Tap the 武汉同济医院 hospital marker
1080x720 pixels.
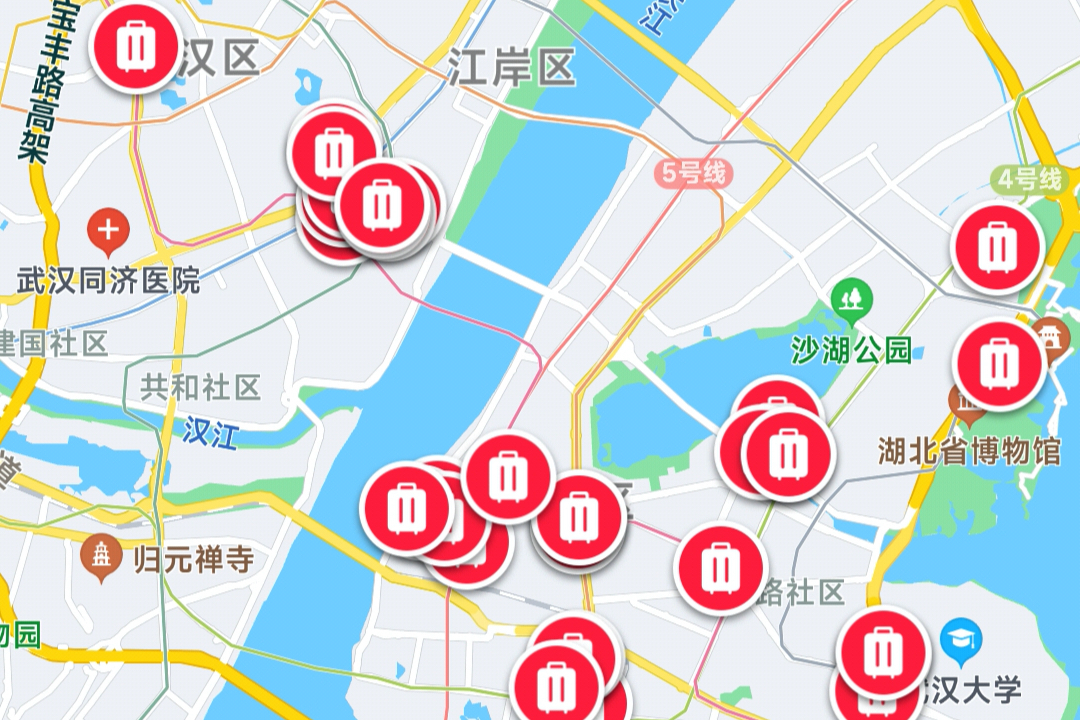point(108,232)
